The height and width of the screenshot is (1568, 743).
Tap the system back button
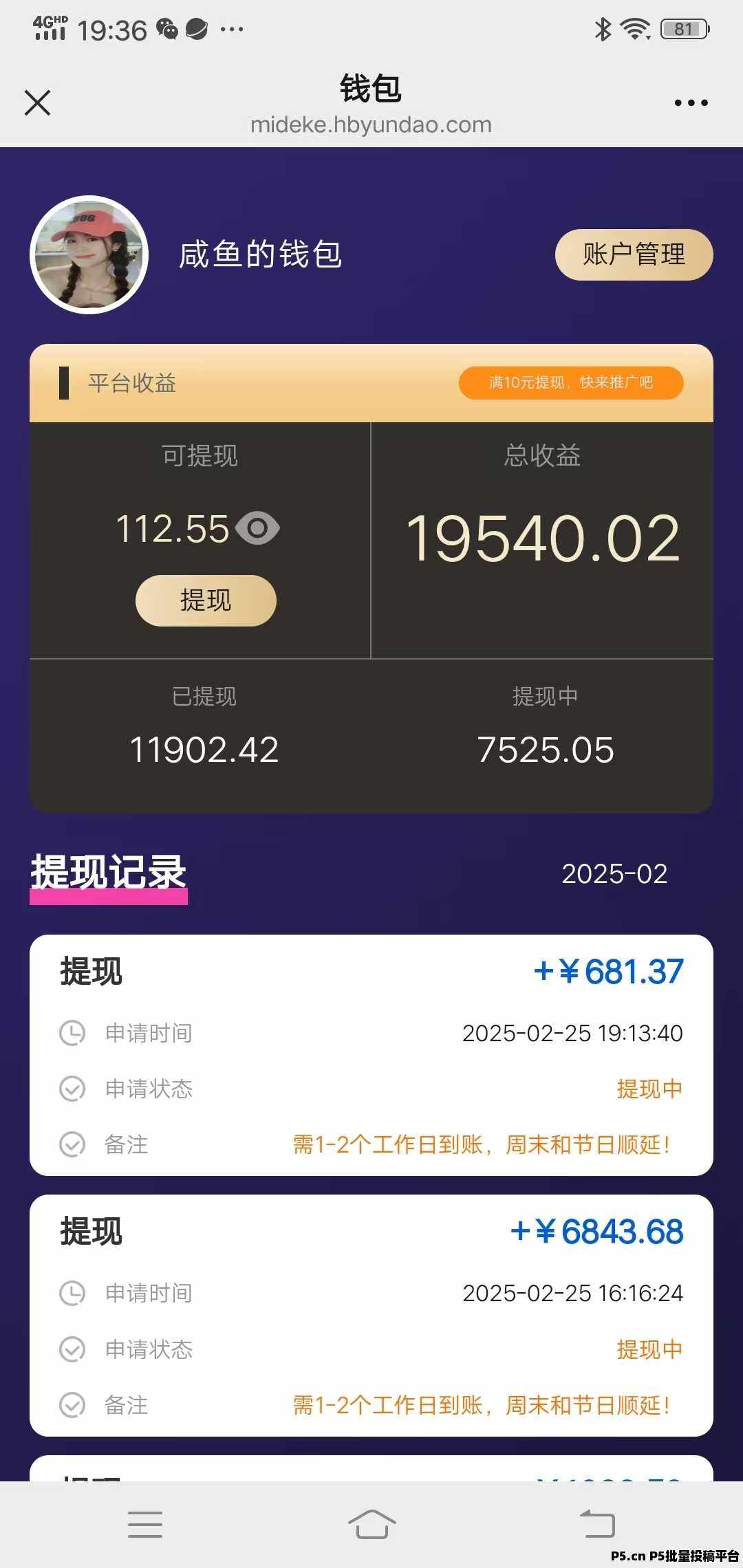tap(597, 1525)
